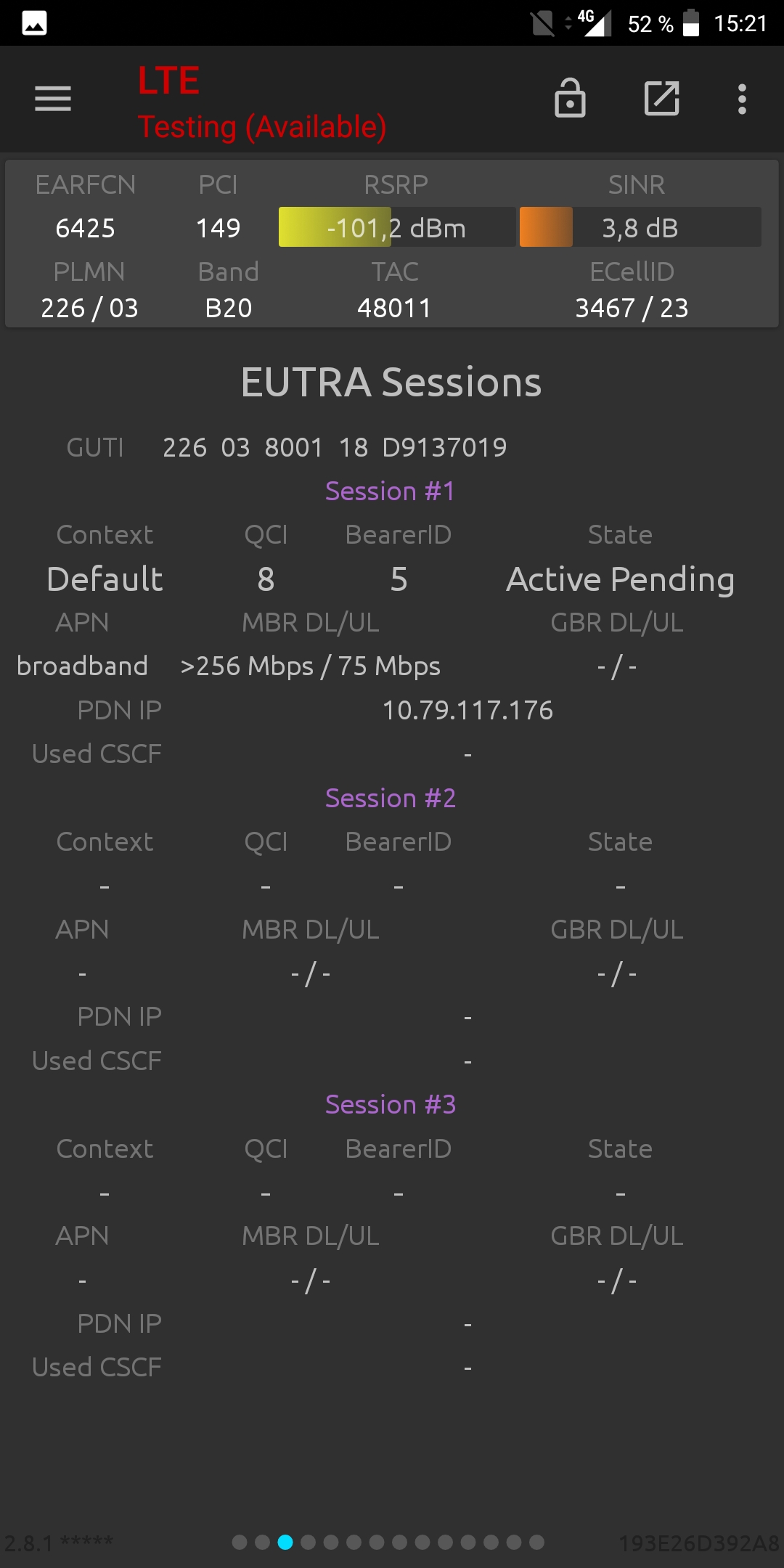Tap the unlock padlock icon
This screenshot has height=1568, width=784.
pyautogui.click(x=570, y=98)
